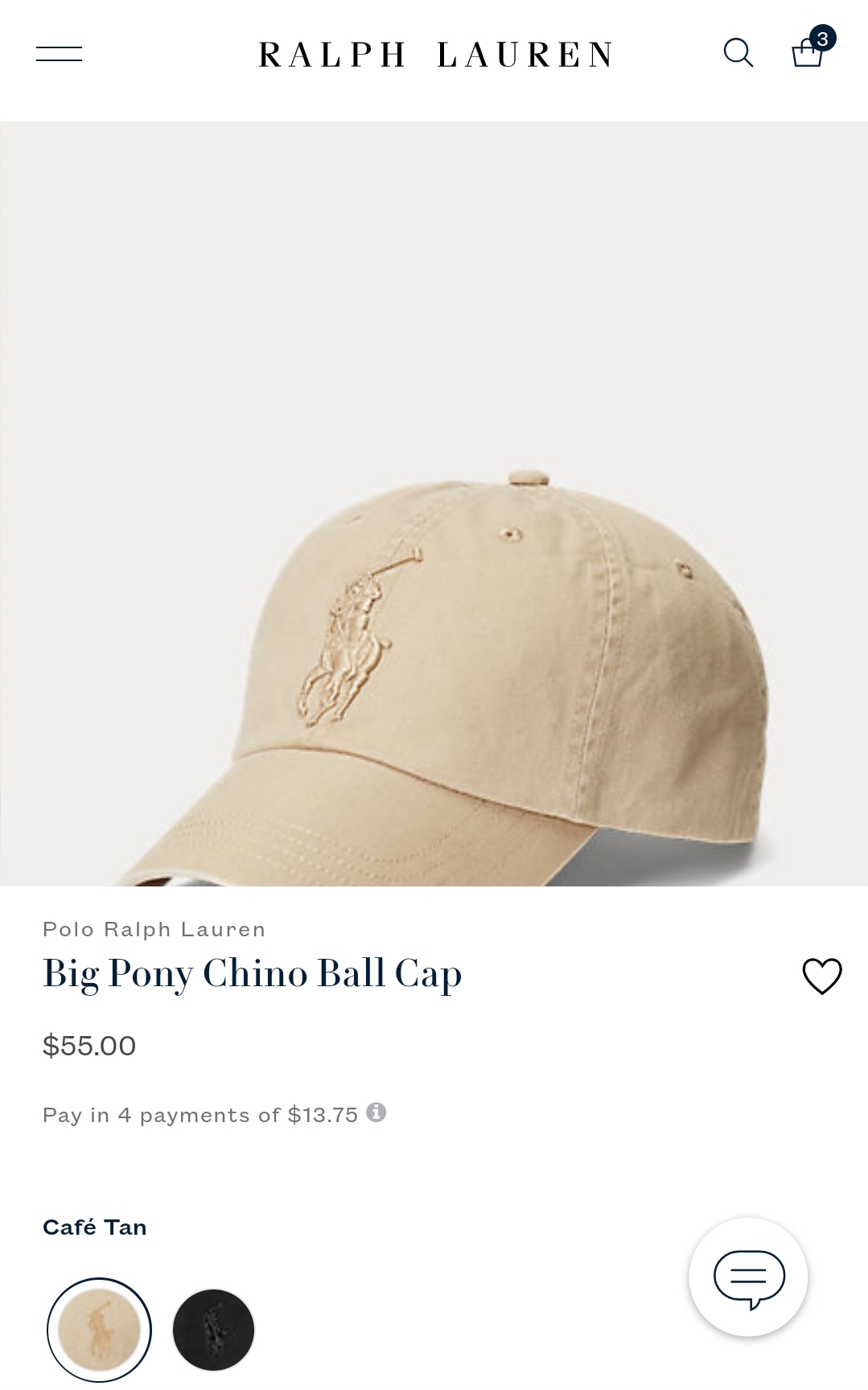Add the cap to your wishlist

(821, 976)
